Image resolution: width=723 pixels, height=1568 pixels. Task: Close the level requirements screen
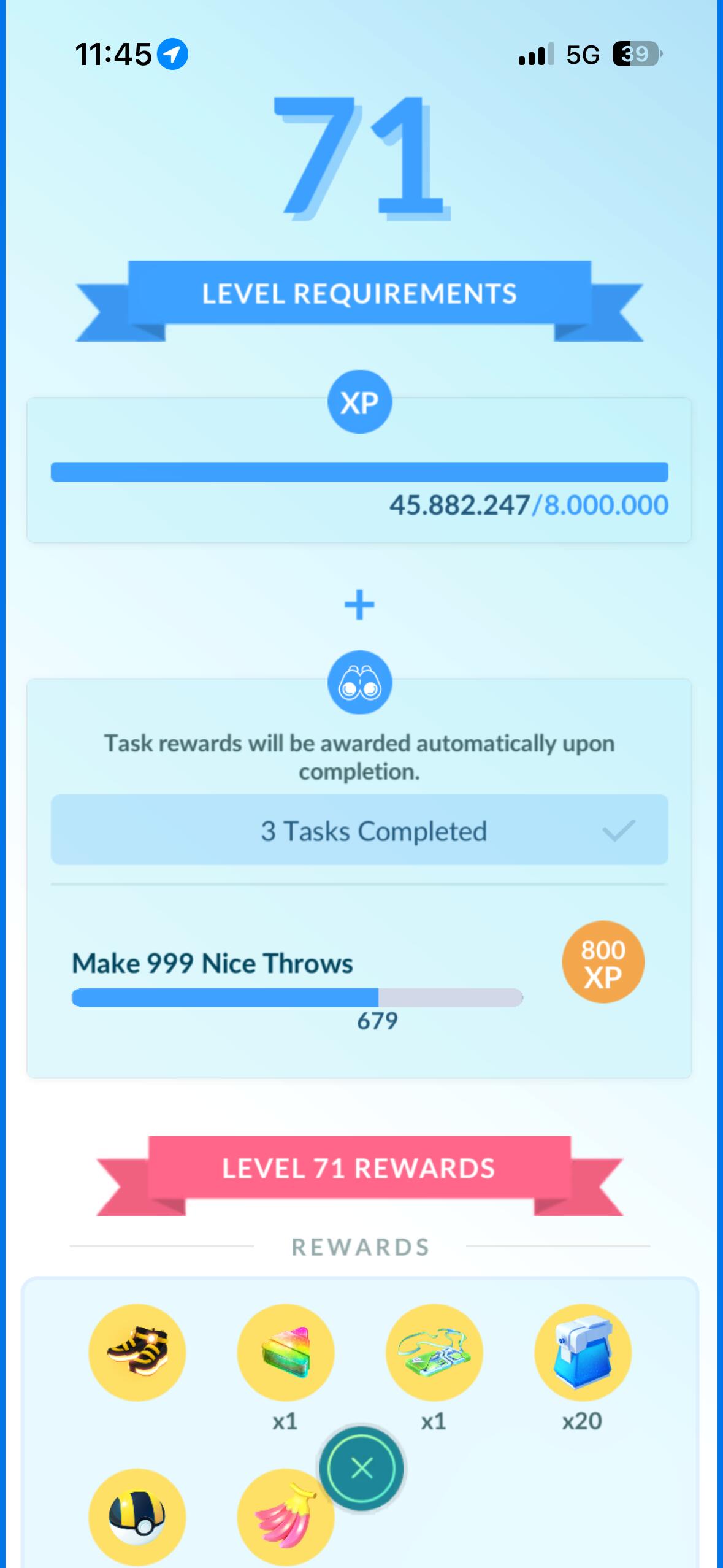pos(361,1469)
